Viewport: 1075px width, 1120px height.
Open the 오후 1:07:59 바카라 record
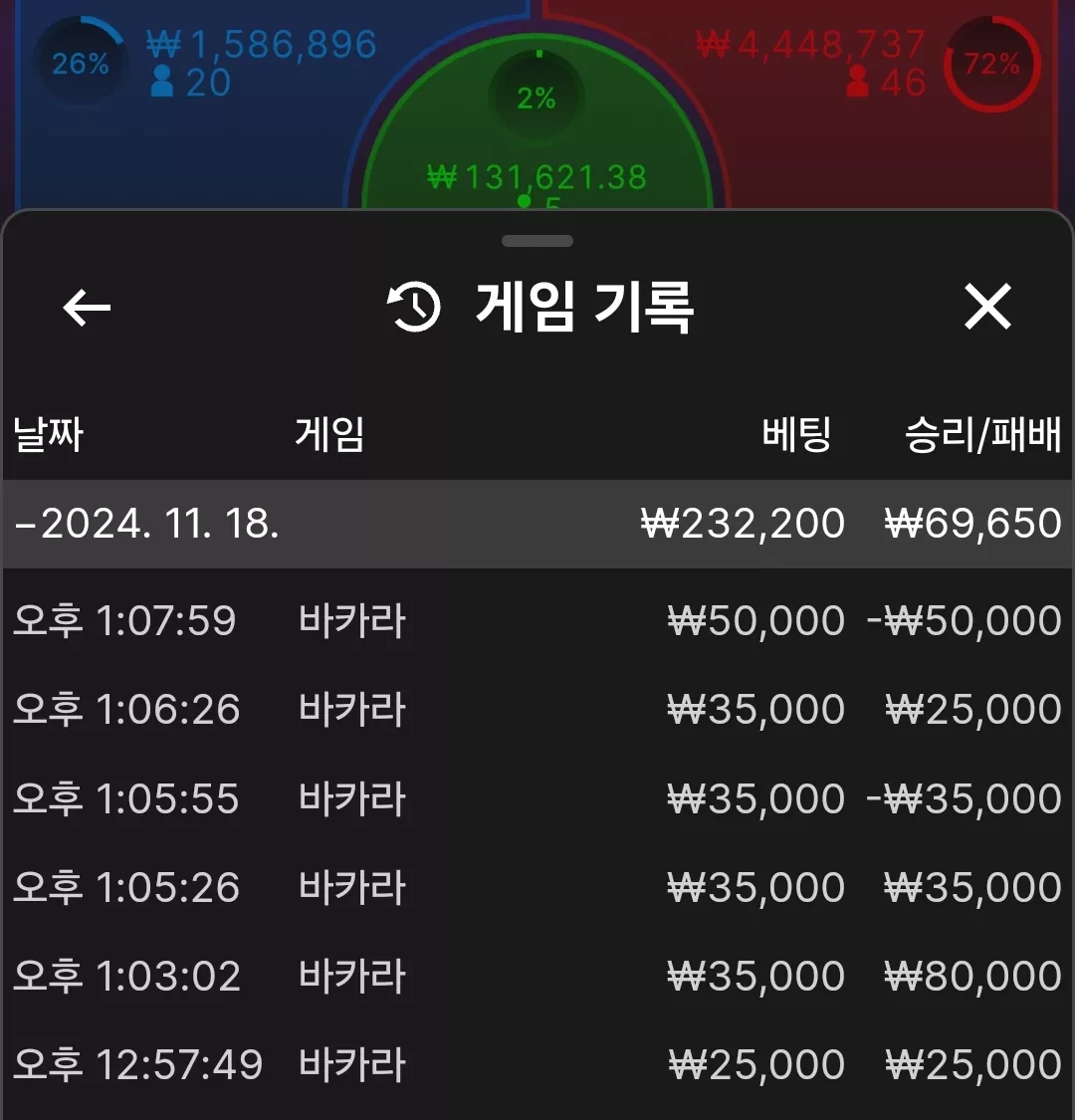pyautogui.click(x=537, y=620)
